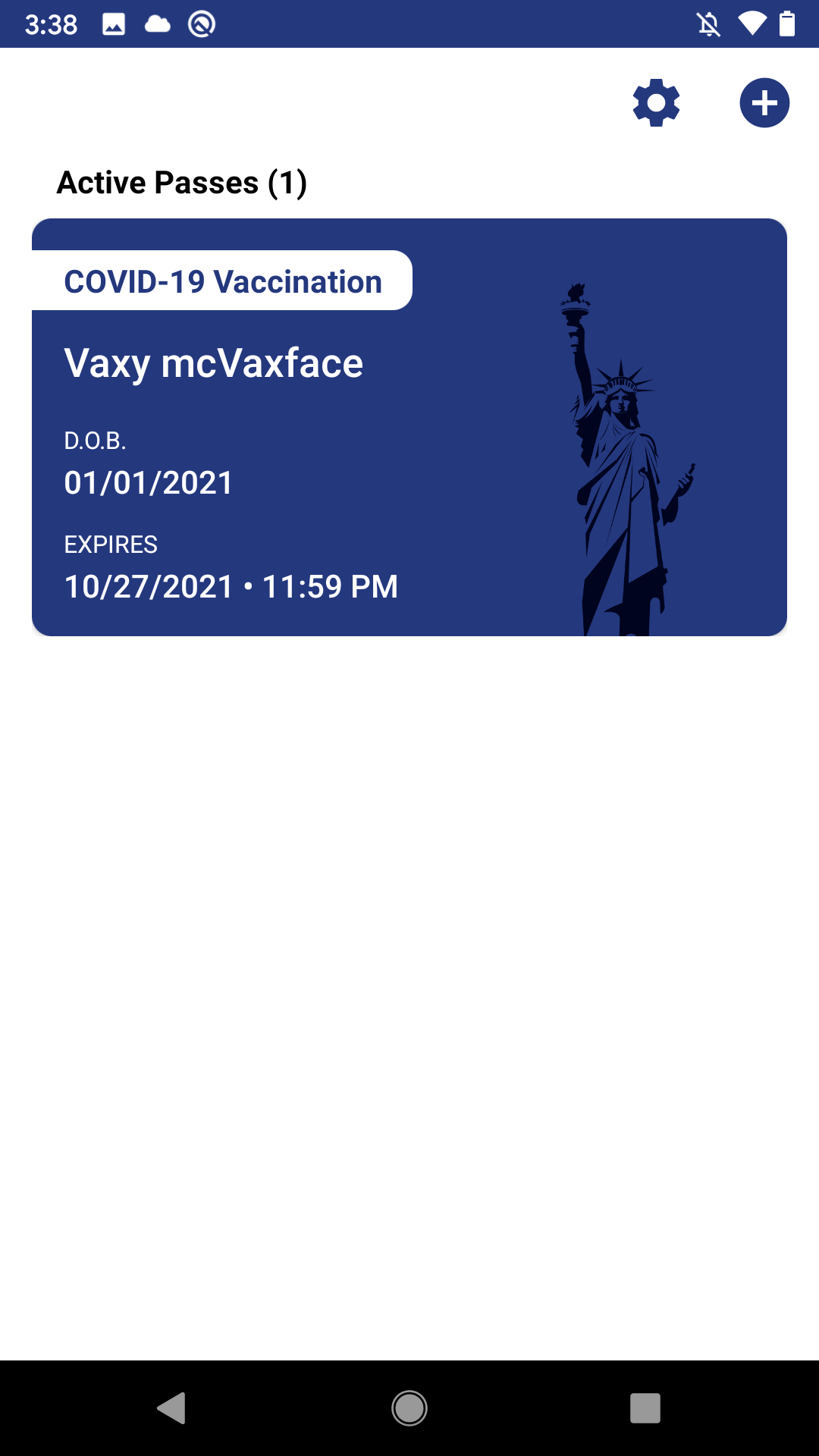Open Vaxy mcVaxface's COVID-19 Vaccination pass
The image size is (819, 1456).
409,427
